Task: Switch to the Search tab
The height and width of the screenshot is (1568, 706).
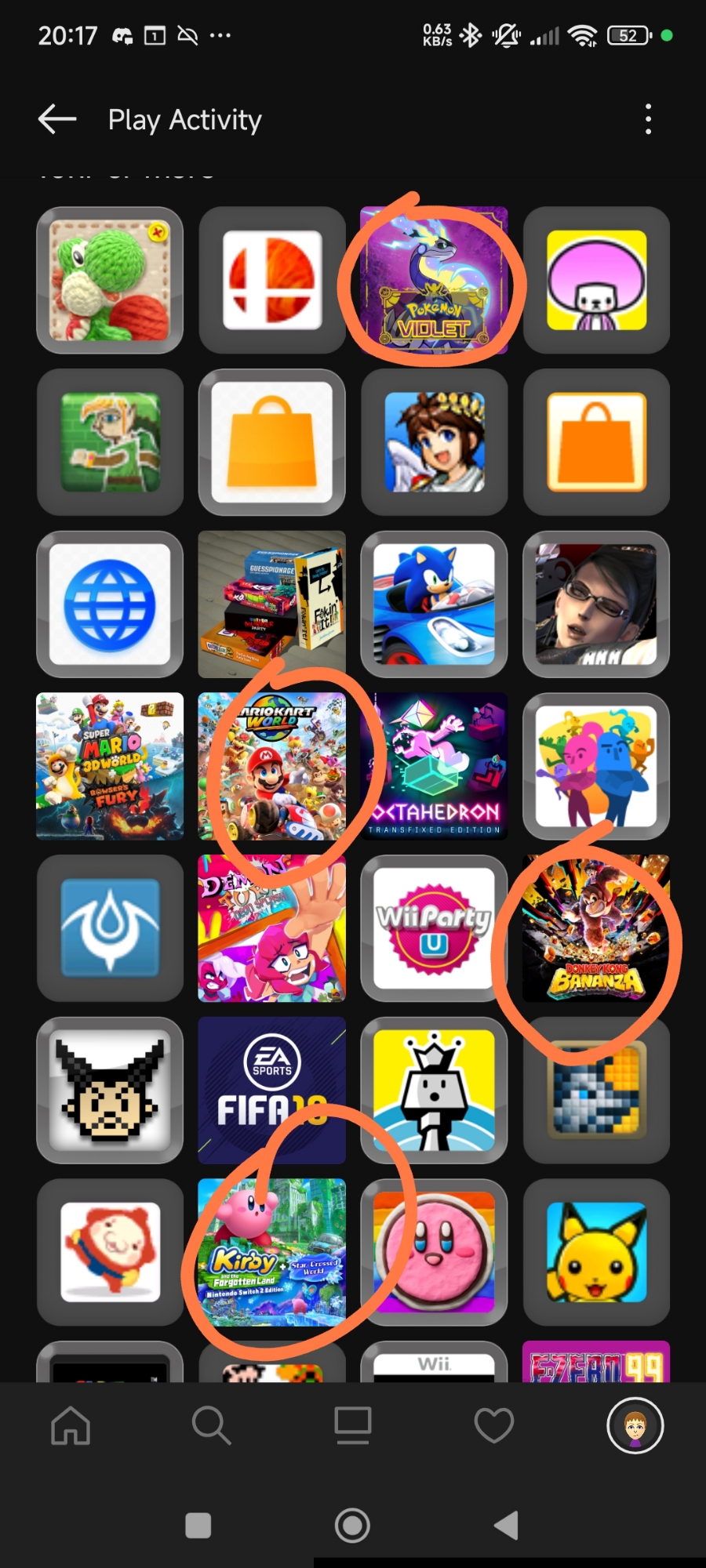Action: pos(211,1425)
